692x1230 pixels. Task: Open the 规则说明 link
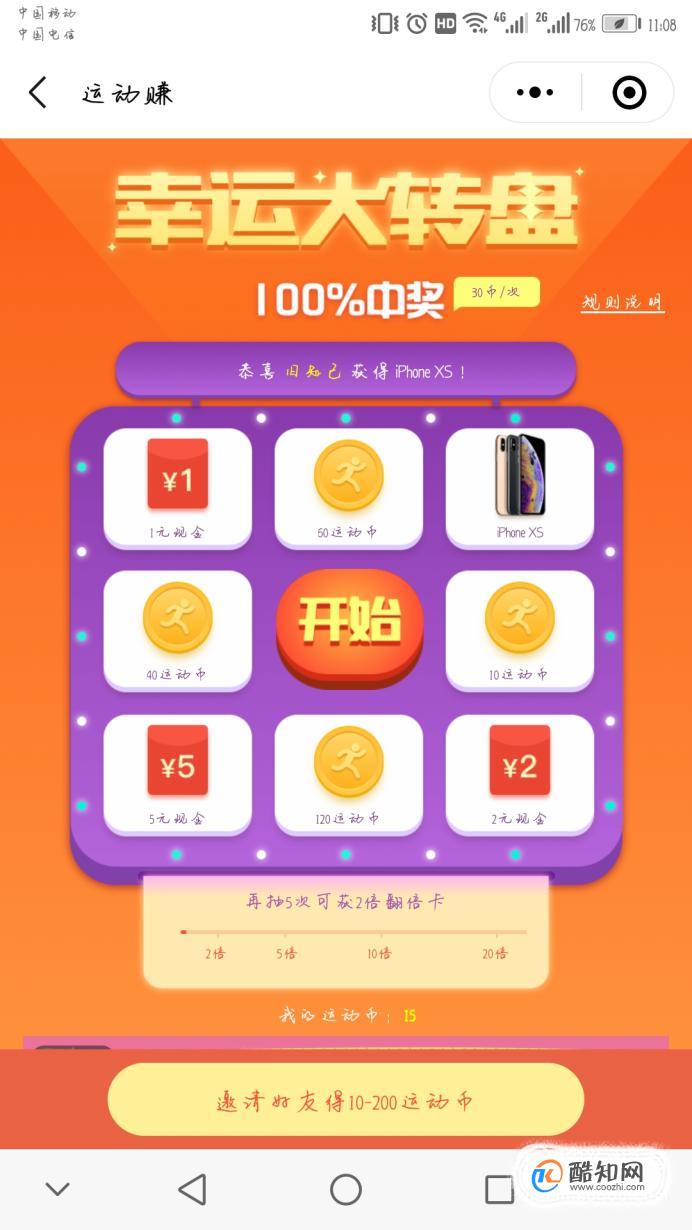(x=622, y=302)
